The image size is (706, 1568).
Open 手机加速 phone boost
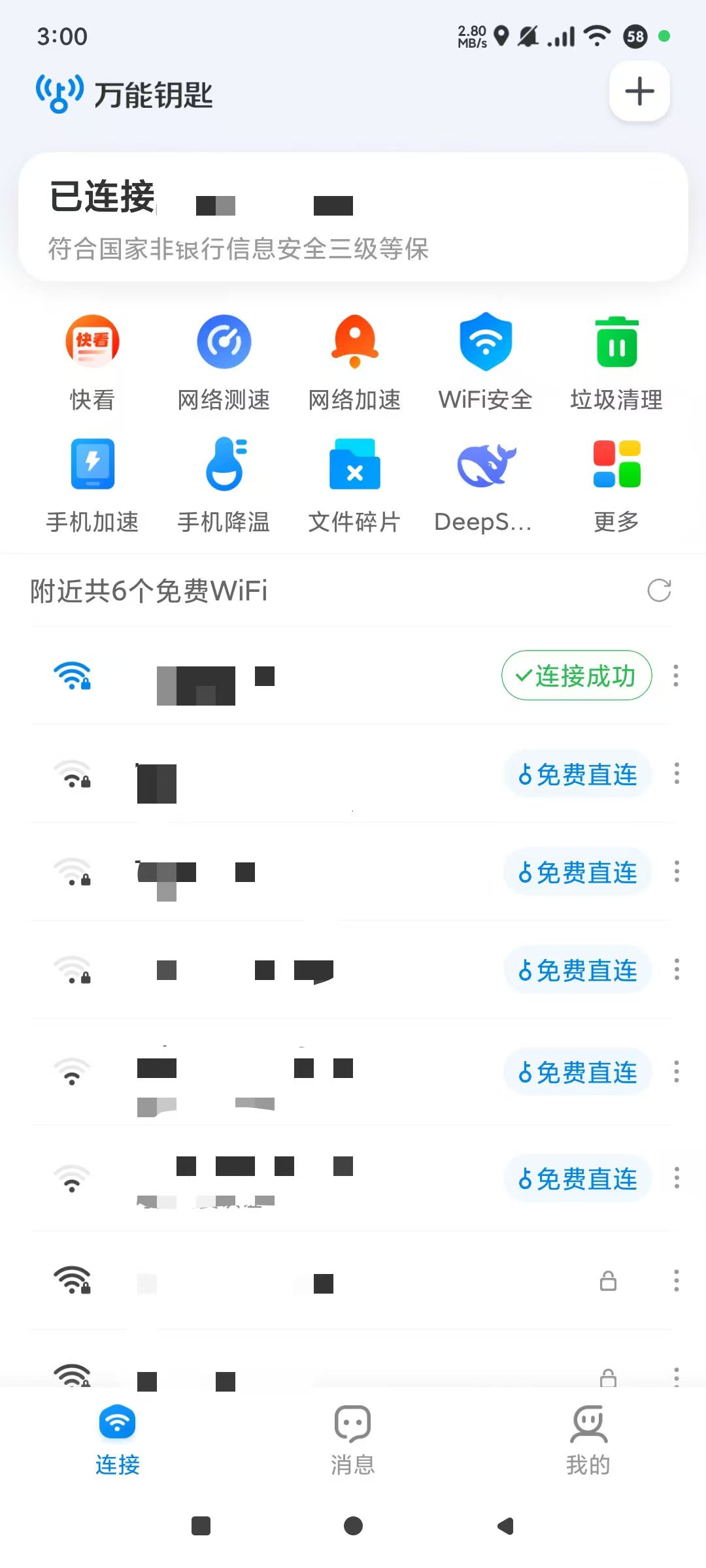(x=92, y=485)
